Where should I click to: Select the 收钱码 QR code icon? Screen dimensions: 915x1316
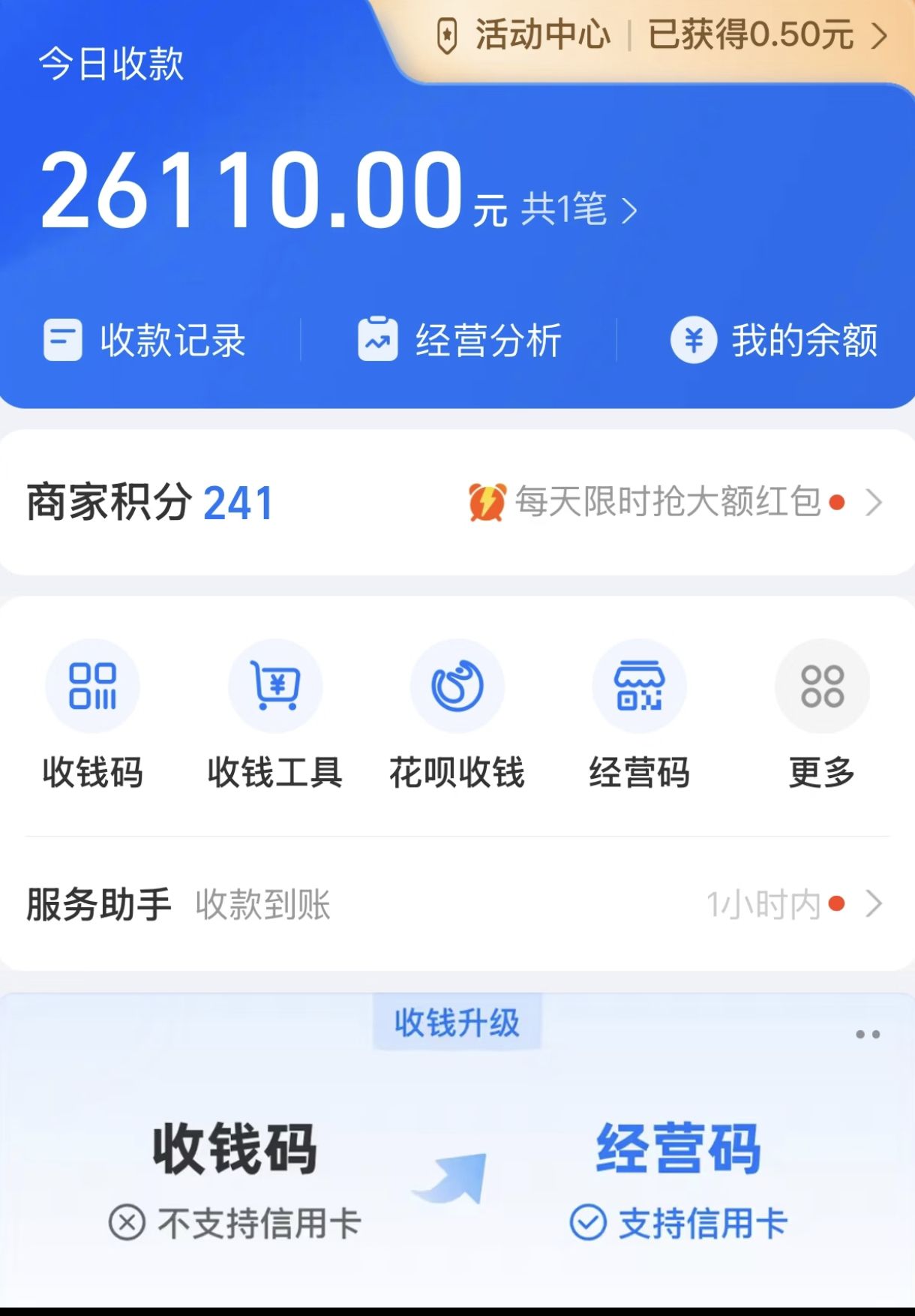click(91, 685)
